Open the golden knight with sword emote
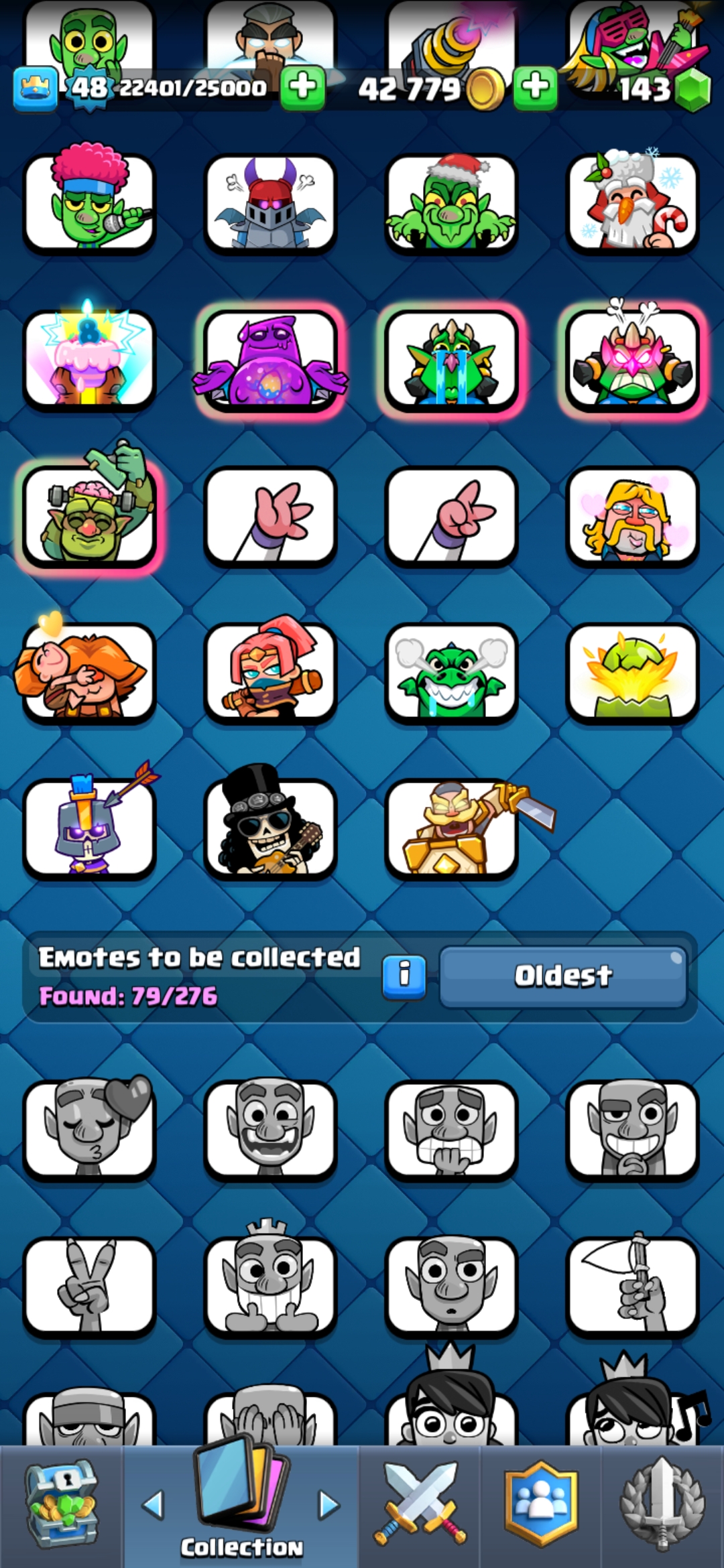The height and width of the screenshot is (1568, 724). pos(451,828)
